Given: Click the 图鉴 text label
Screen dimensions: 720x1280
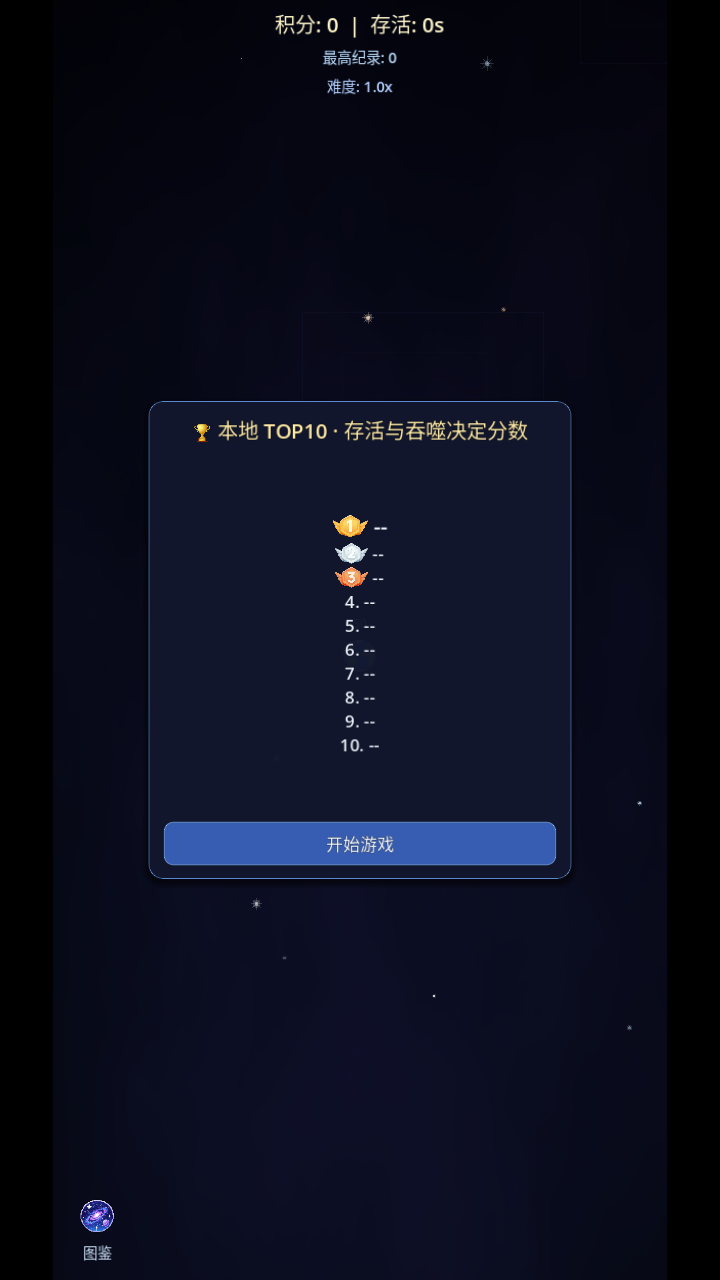Looking at the screenshot, I should click(97, 1253).
